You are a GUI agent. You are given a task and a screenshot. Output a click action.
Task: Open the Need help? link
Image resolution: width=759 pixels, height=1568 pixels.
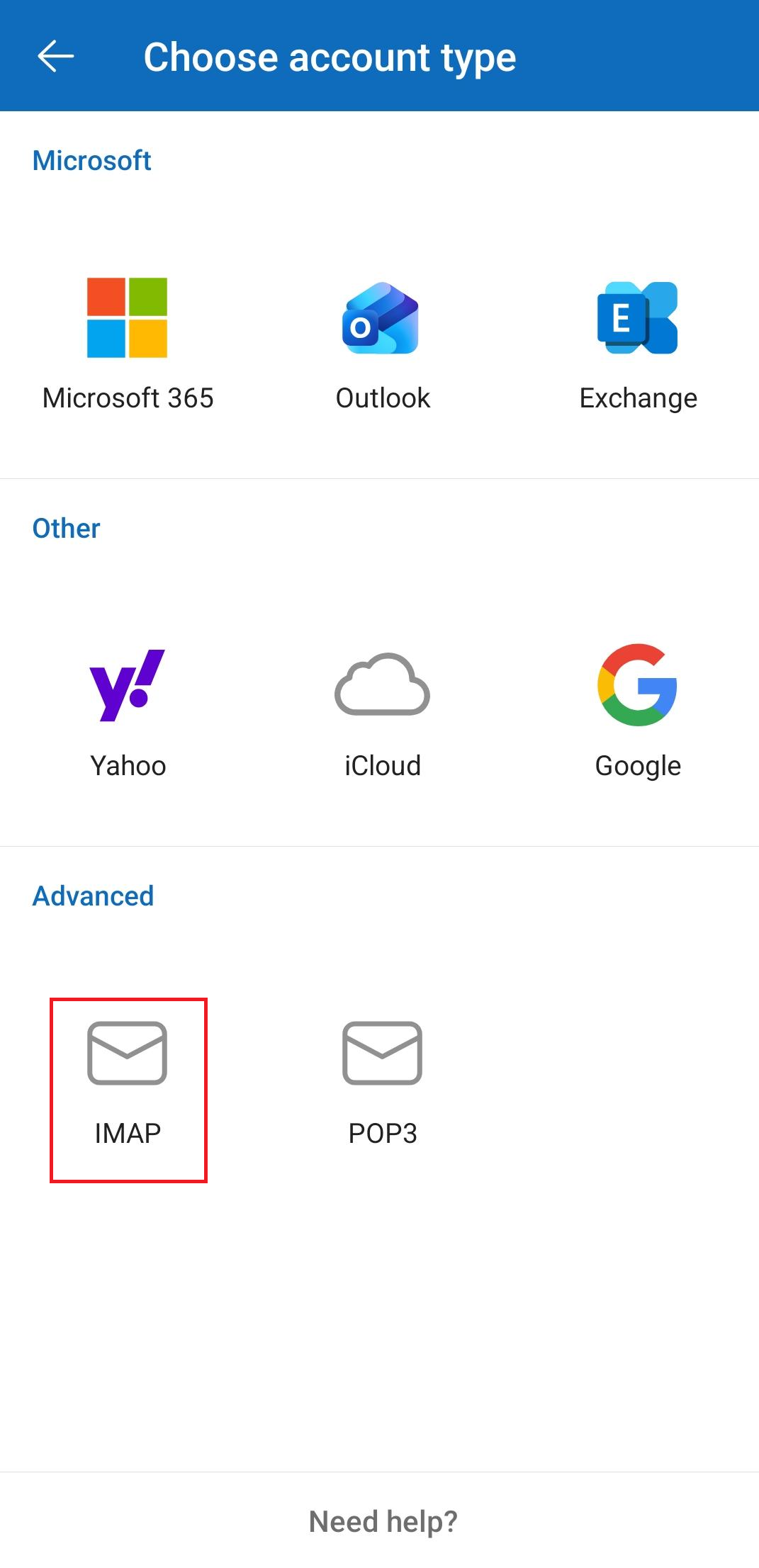[383, 1521]
